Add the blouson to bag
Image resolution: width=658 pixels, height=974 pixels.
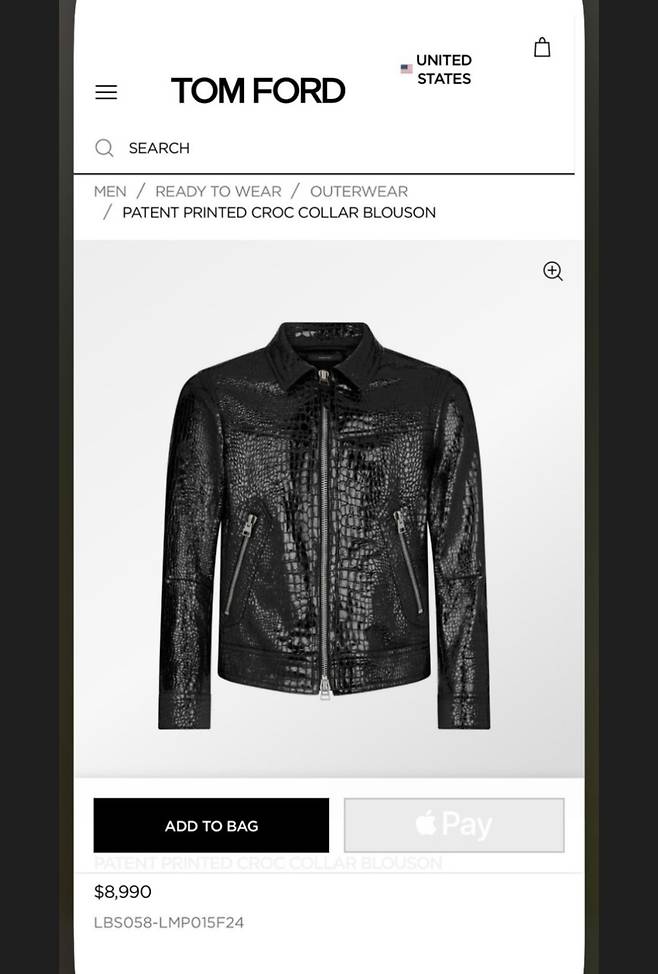pos(211,826)
